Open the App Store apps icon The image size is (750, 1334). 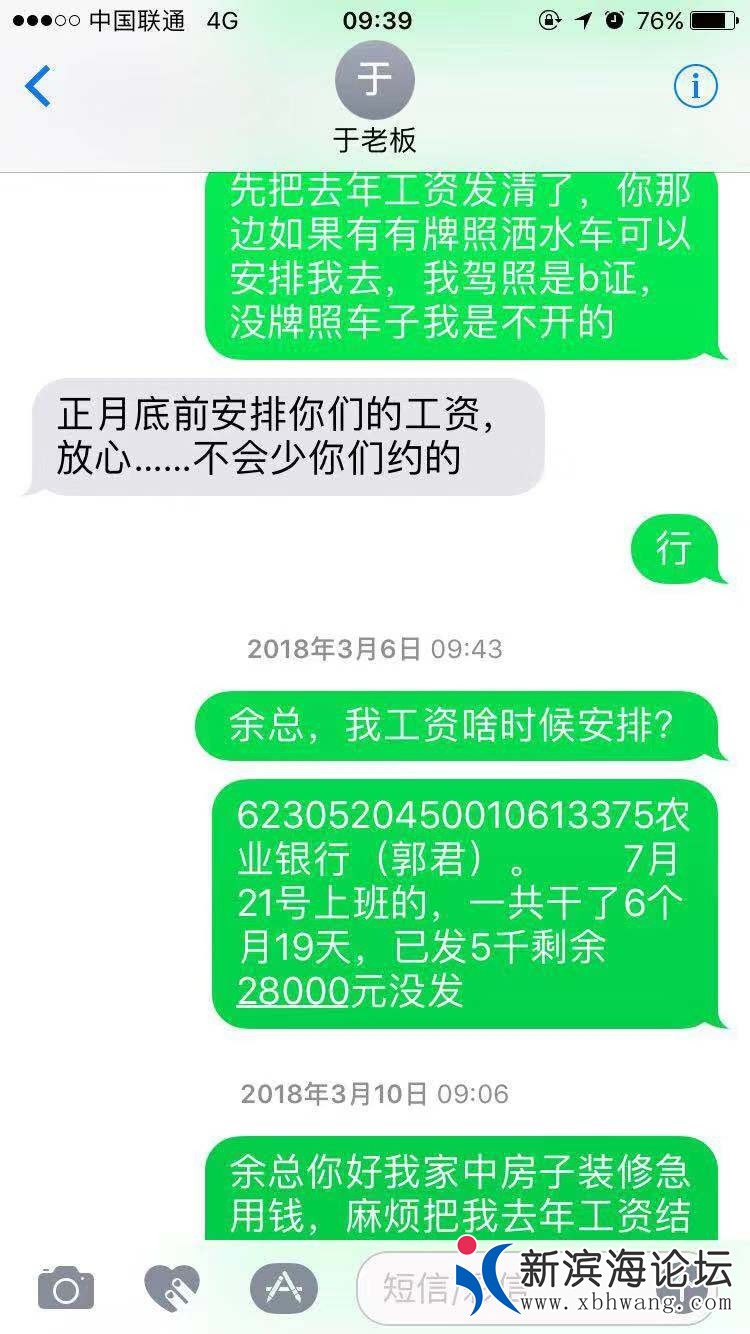(x=283, y=1288)
